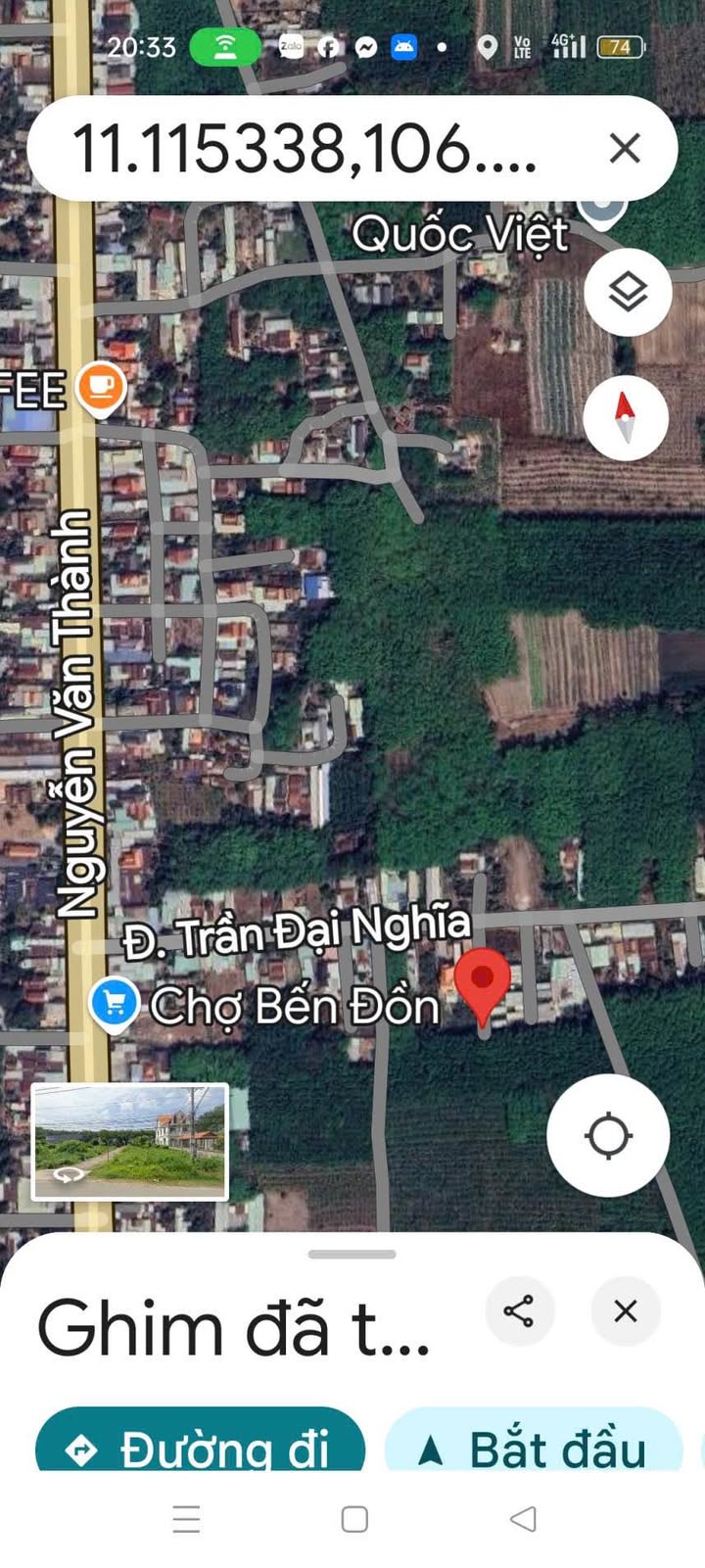This screenshot has width=705, height=1568.
Task: Expand the pin details handle
Action: click(352, 1254)
